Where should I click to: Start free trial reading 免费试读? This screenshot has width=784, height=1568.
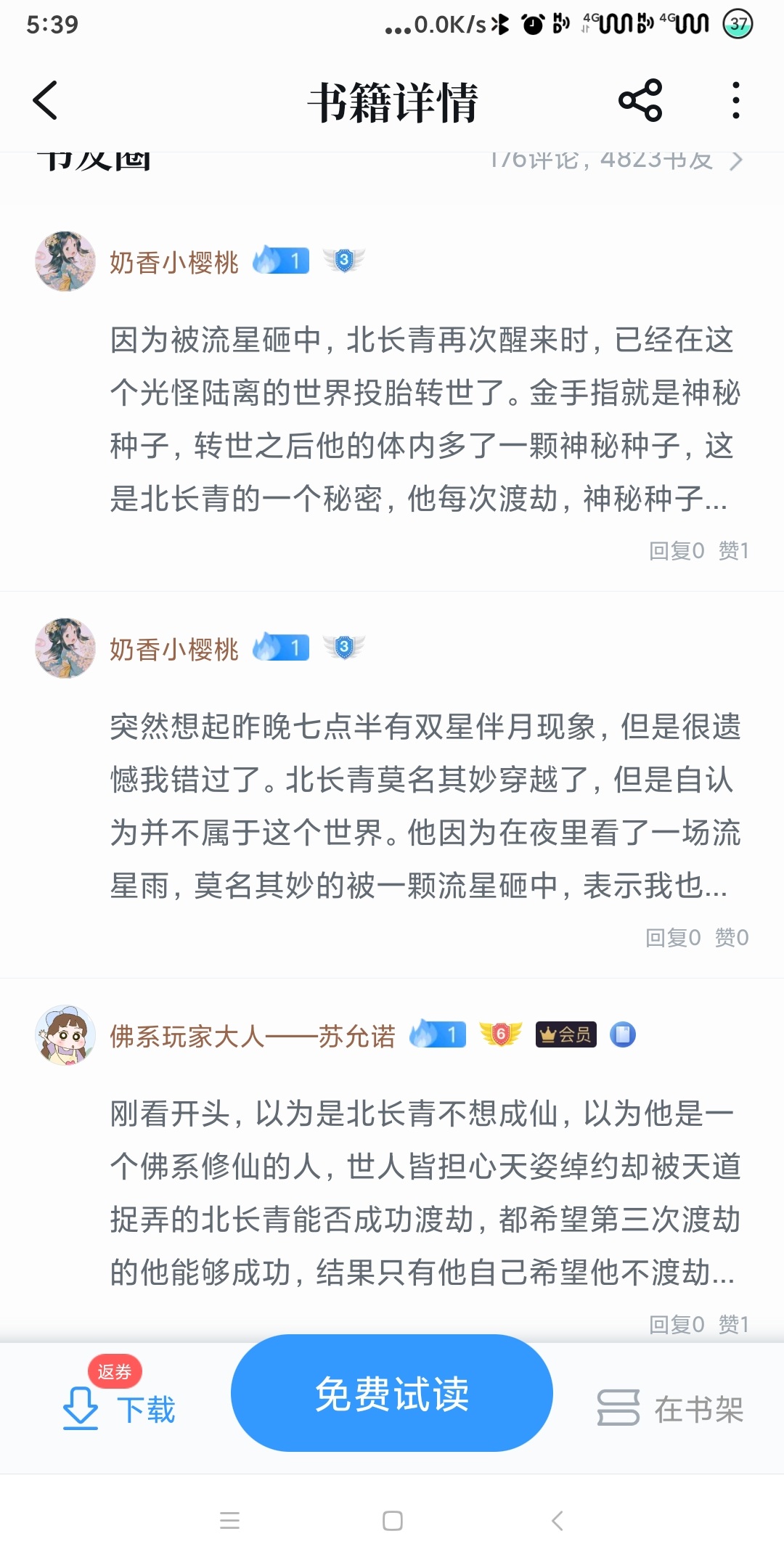tap(392, 1393)
